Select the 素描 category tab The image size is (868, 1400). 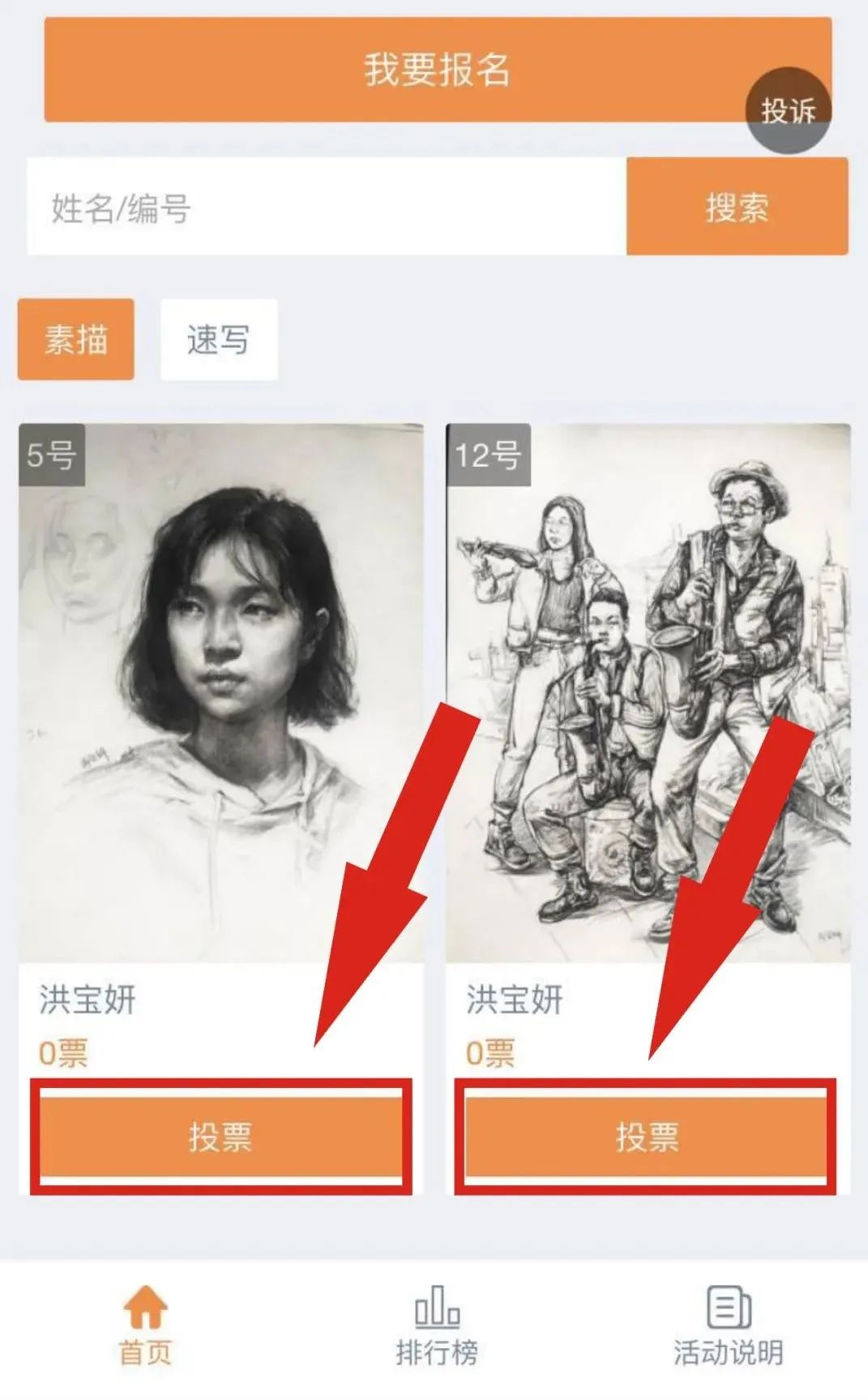tap(76, 340)
